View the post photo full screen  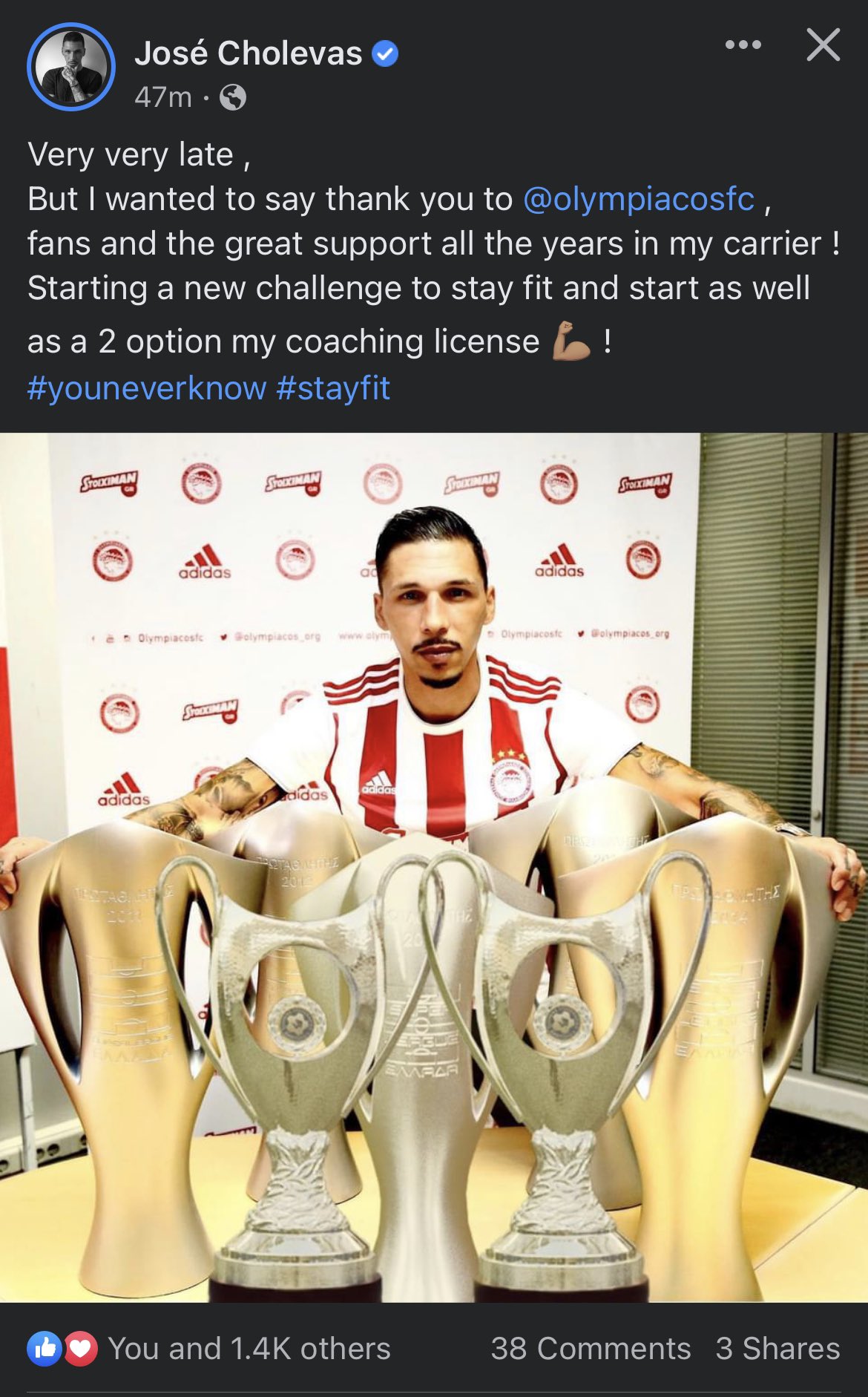coord(434,867)
